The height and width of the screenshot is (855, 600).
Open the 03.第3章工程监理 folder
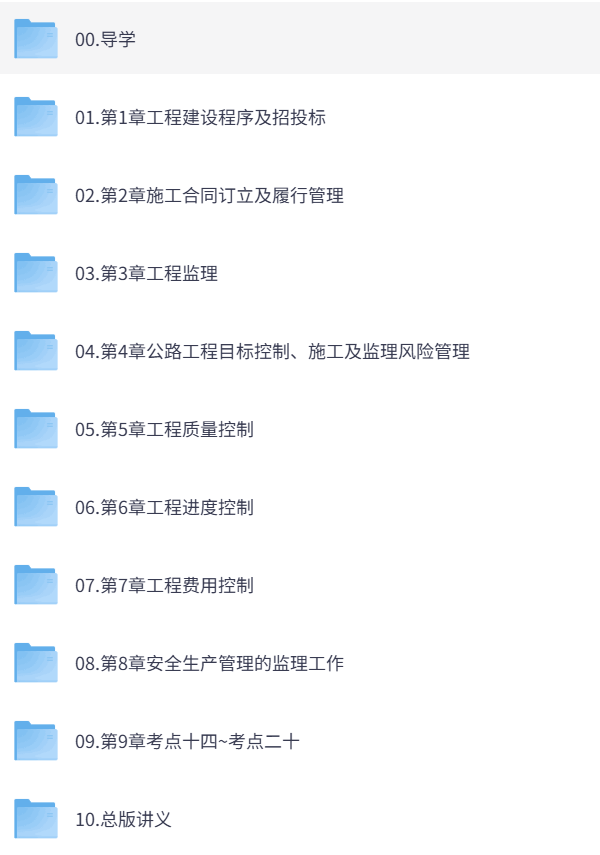146,274
